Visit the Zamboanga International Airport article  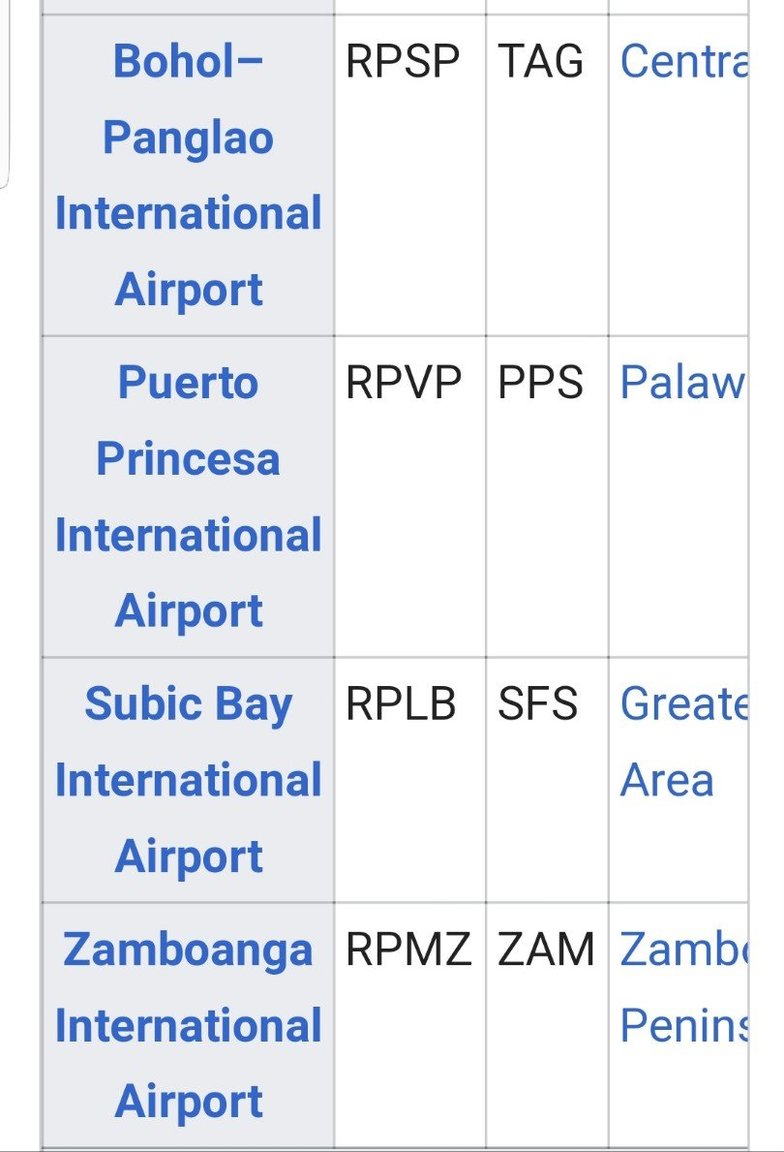(x=188, y=1025)
